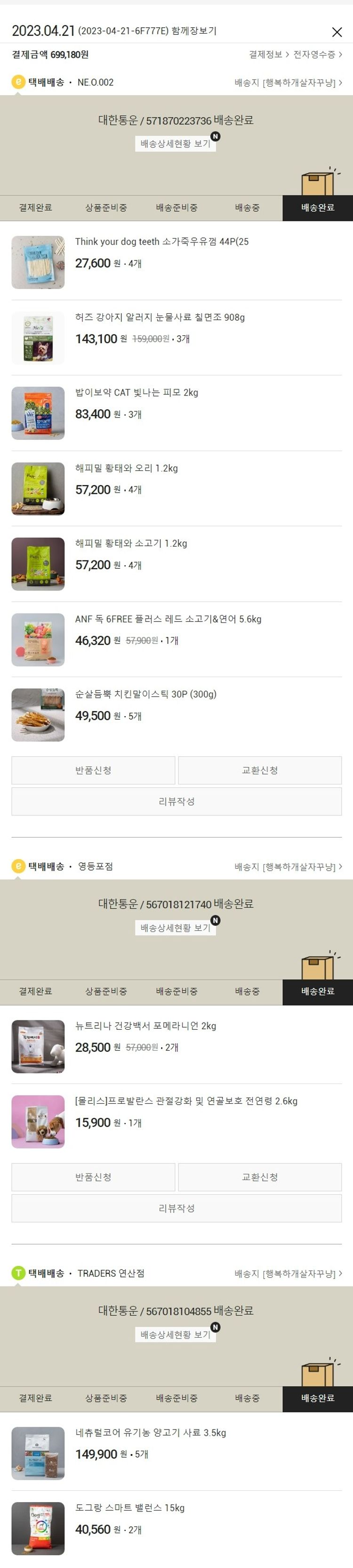Request 반품신청 for the NE.O.002 shipment
The image size is (353, 1568).
pos(93,770)
